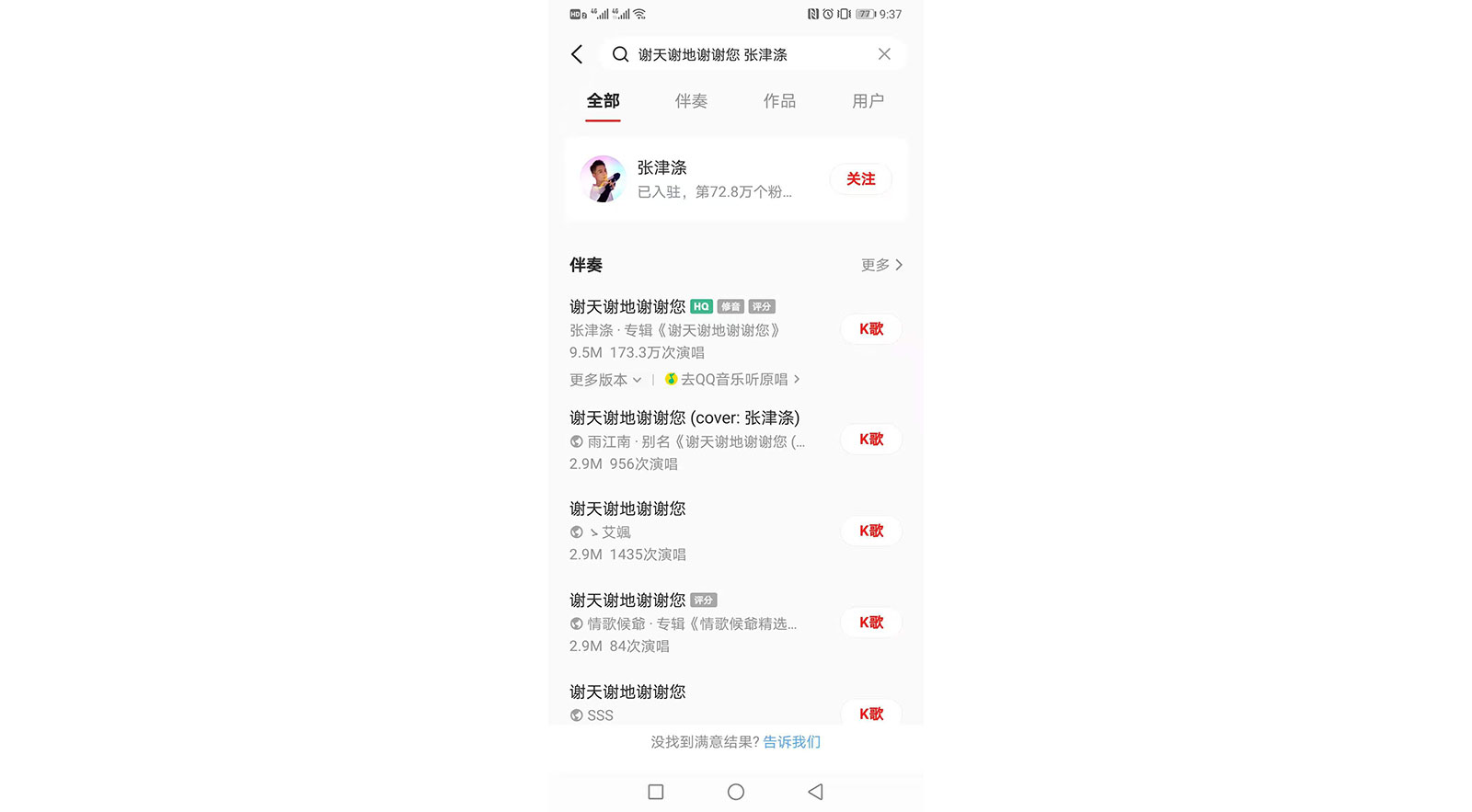This screenshot has height=812, width=1472.
Task: Open 去QQ音乐听原唱 link
Action: coord(733,380)
